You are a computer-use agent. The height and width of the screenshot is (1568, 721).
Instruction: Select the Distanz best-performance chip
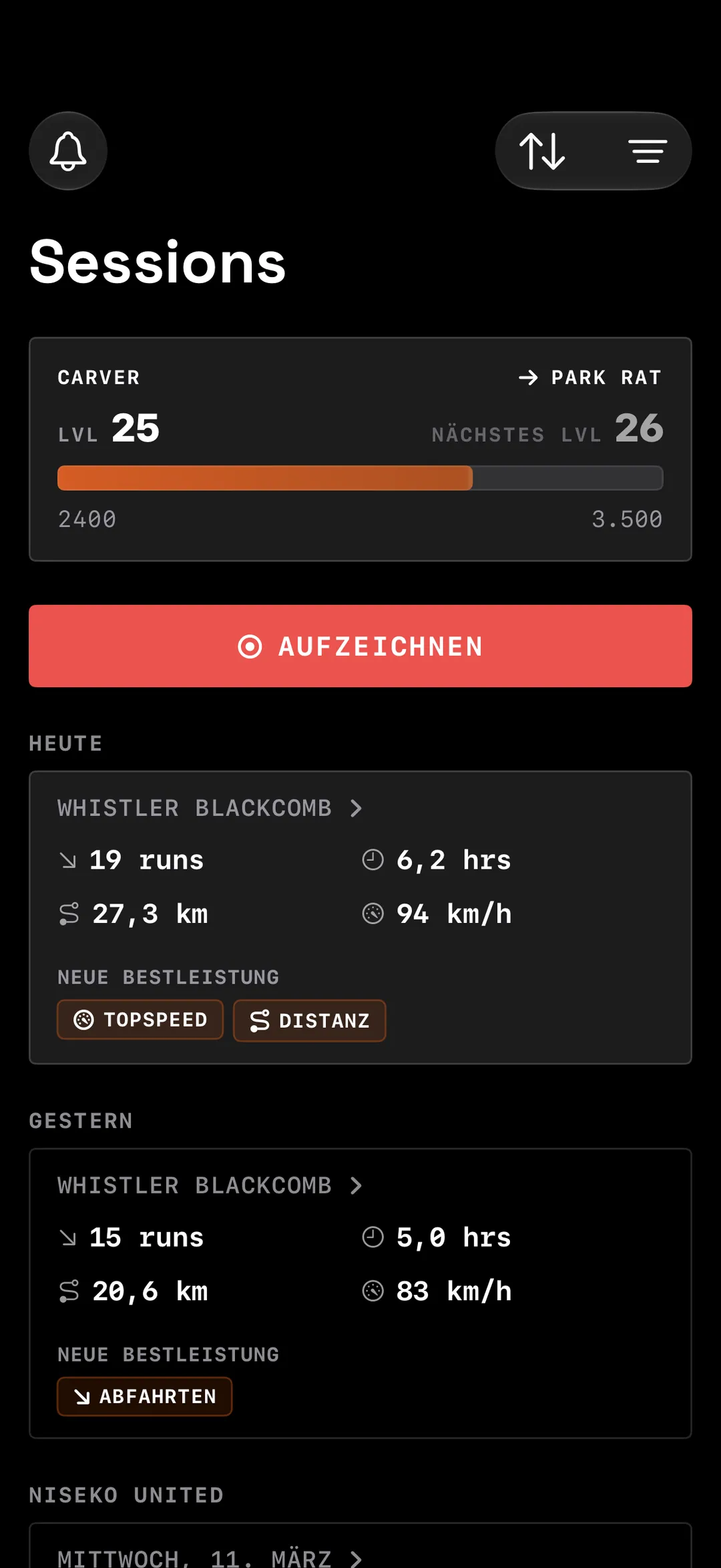click(x=310, y=1020)
